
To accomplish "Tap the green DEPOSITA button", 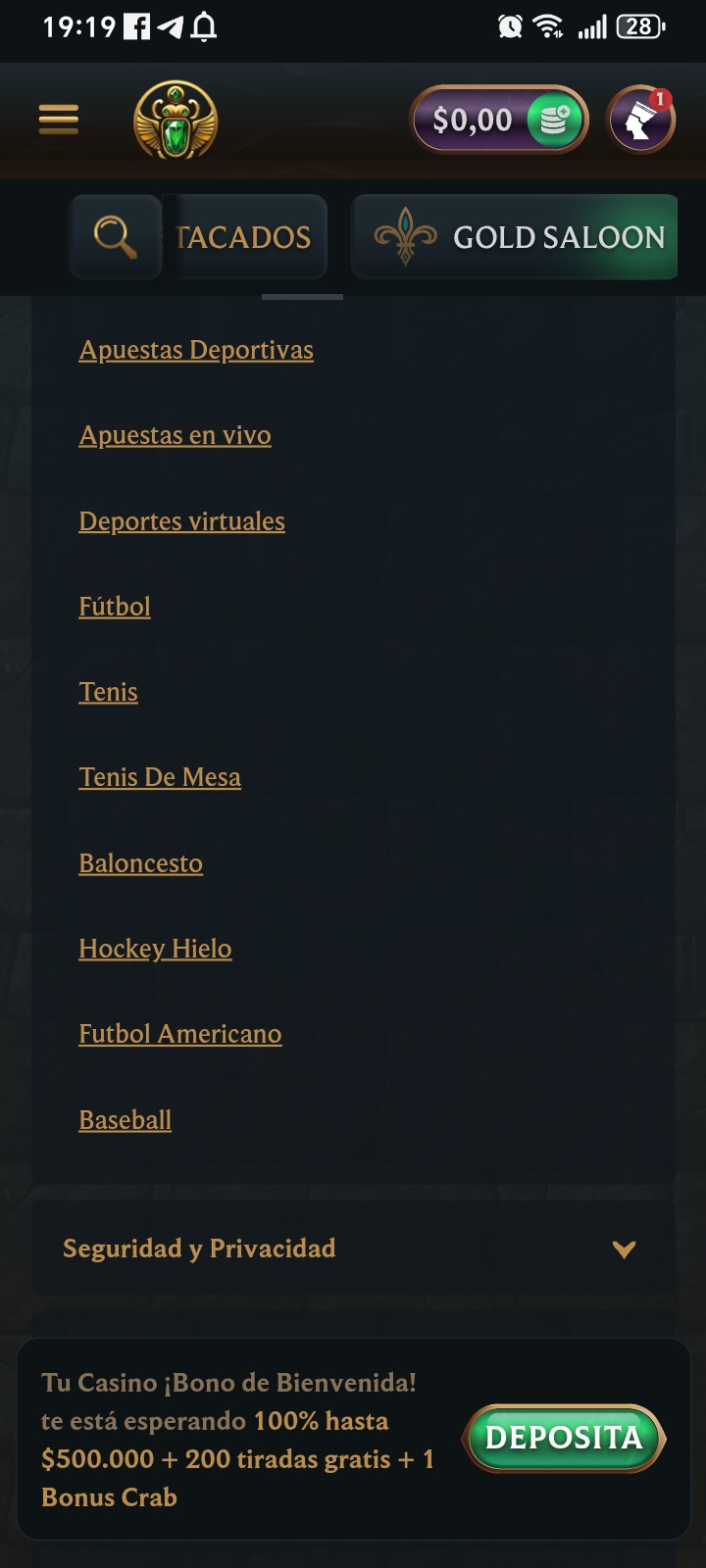I will point(564,1438).
